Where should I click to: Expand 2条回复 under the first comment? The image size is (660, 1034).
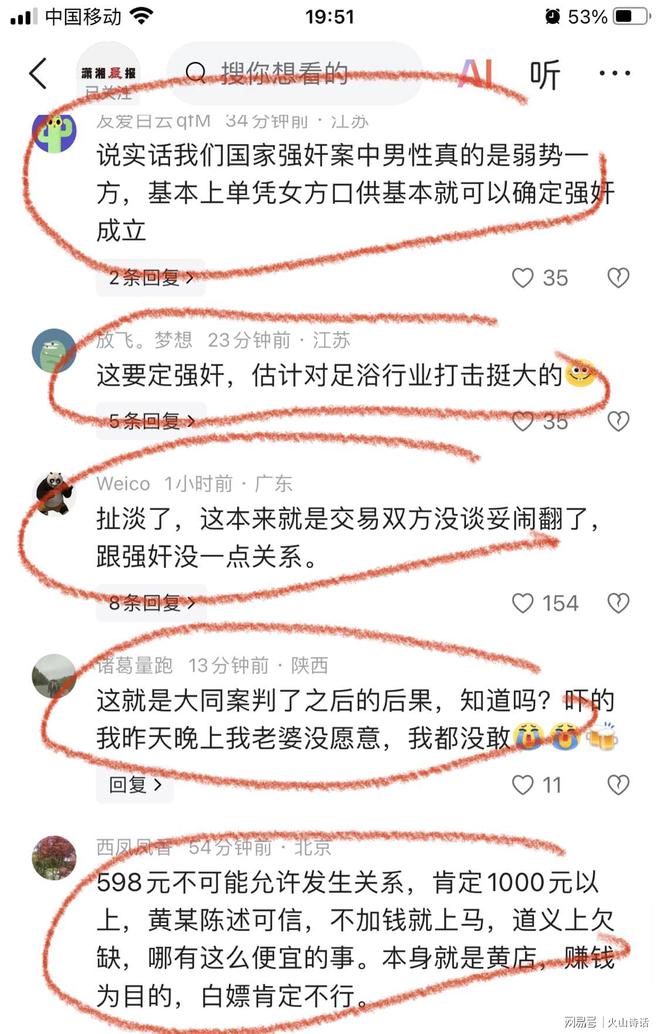pos(151,278)
